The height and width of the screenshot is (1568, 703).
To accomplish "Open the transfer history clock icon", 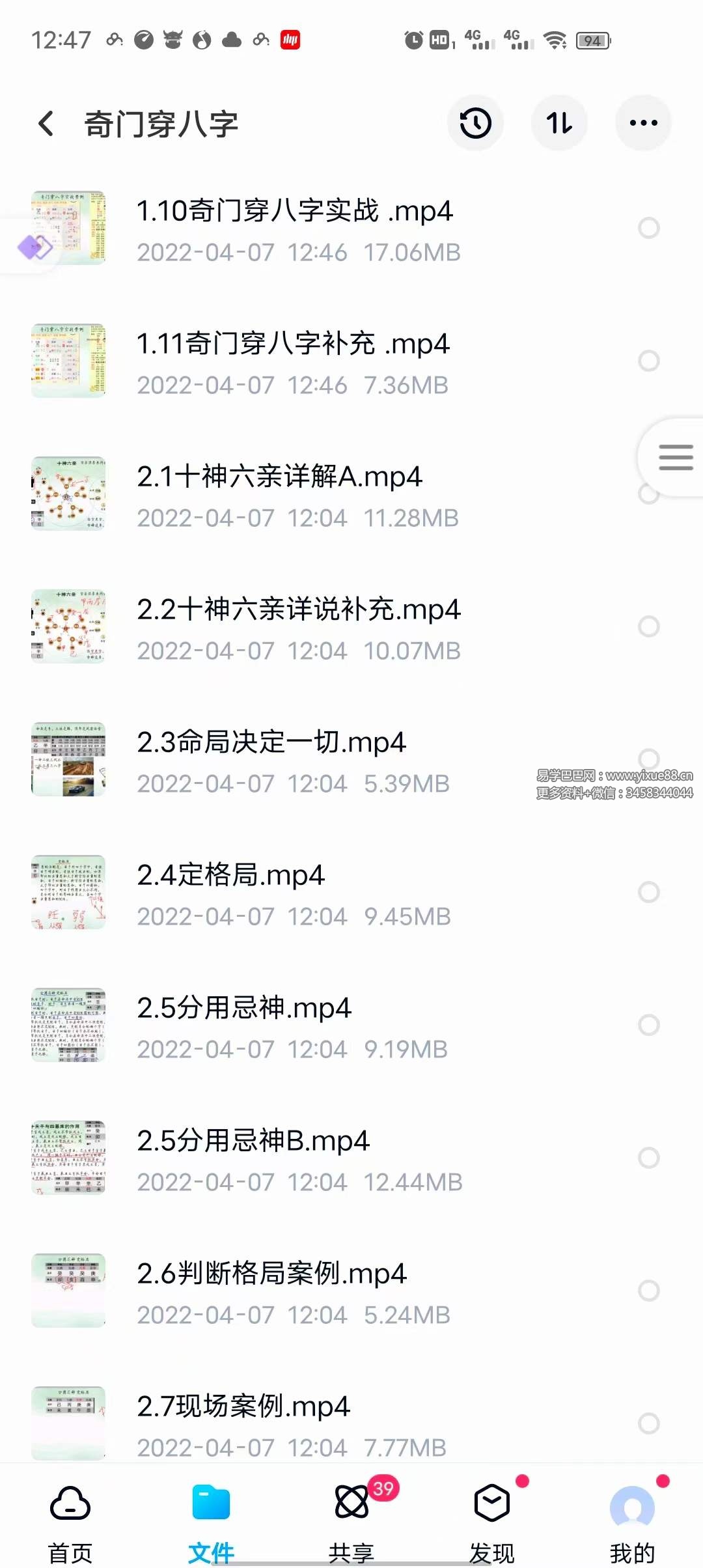I will coord(475,122).
